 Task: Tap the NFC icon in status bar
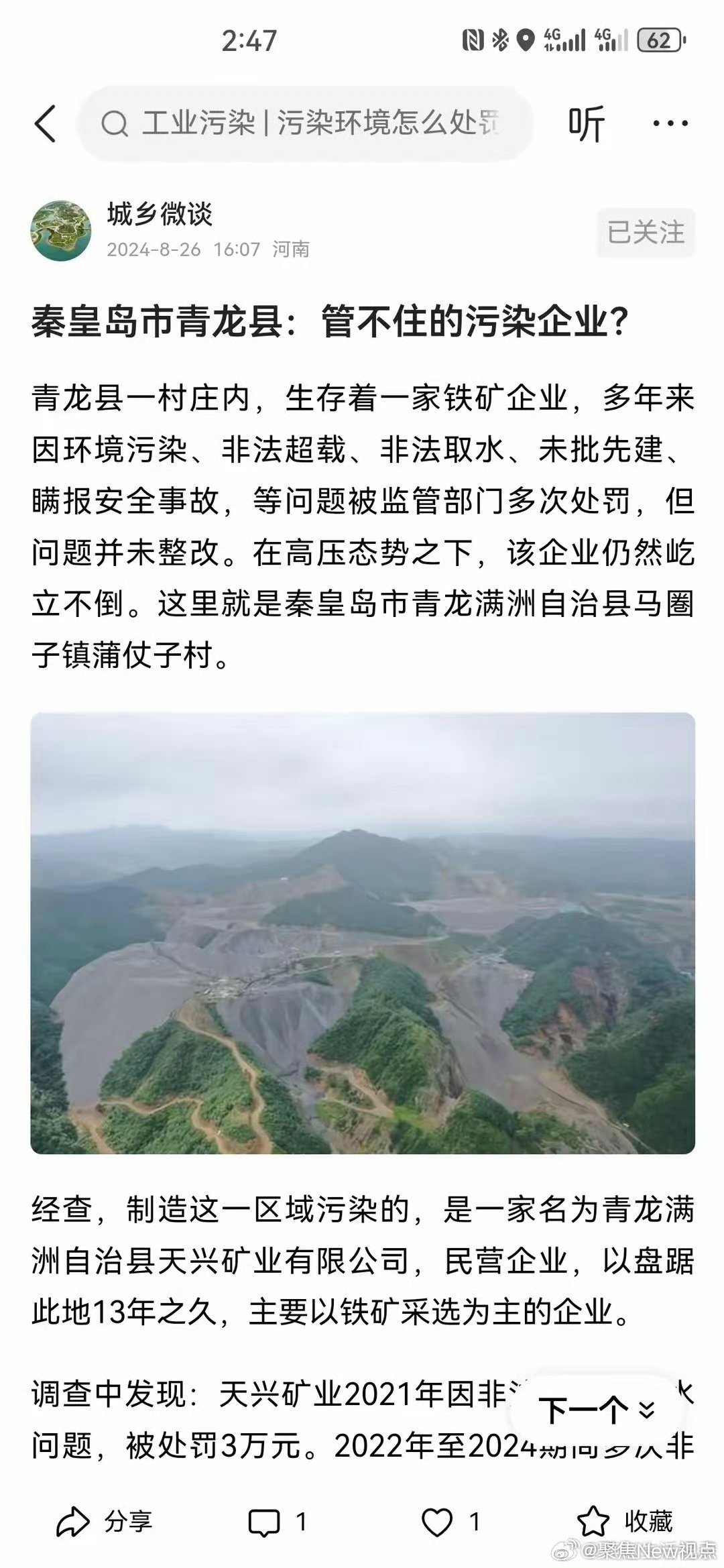click(473, 40)
